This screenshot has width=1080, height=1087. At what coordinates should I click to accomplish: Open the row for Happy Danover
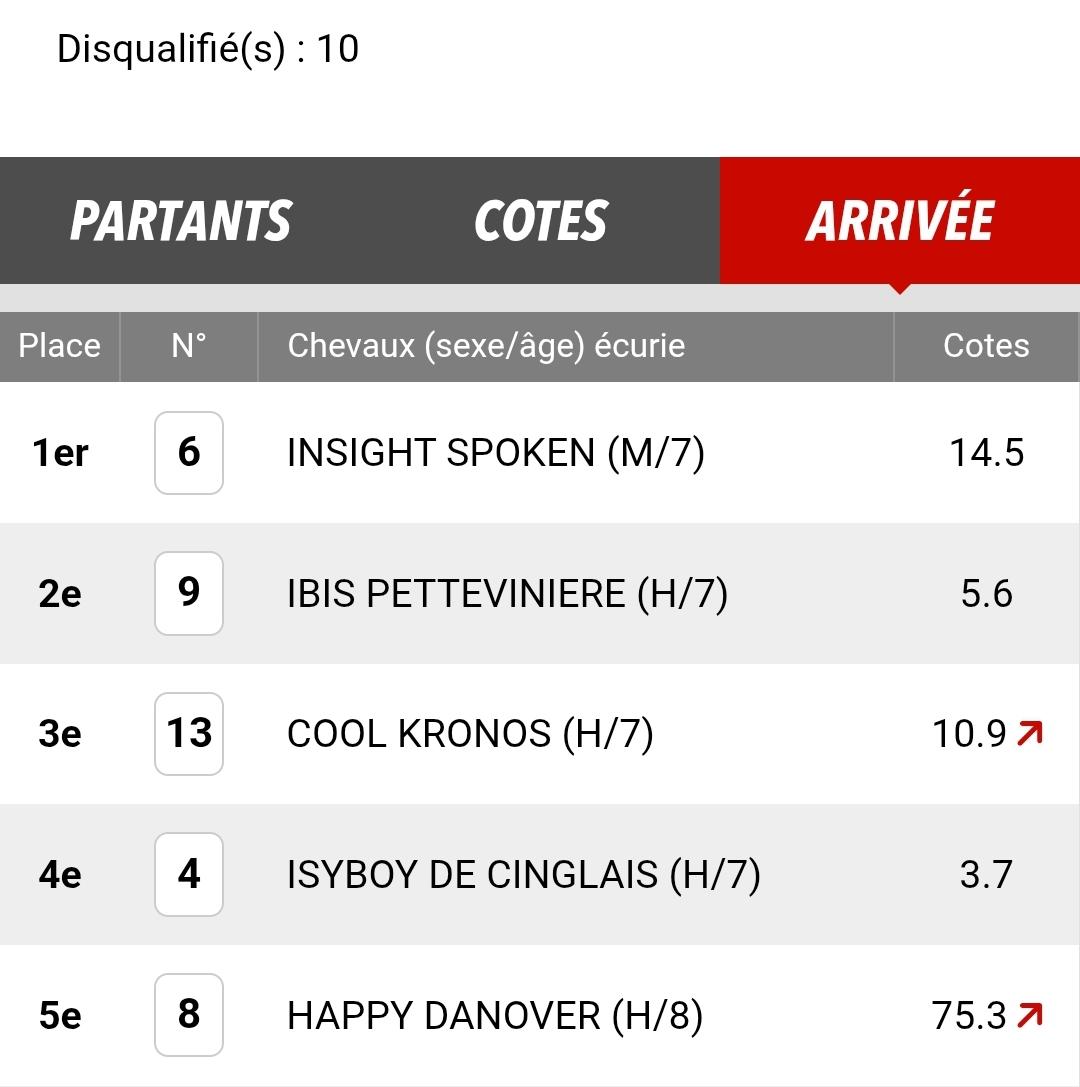click(494, 1016)
